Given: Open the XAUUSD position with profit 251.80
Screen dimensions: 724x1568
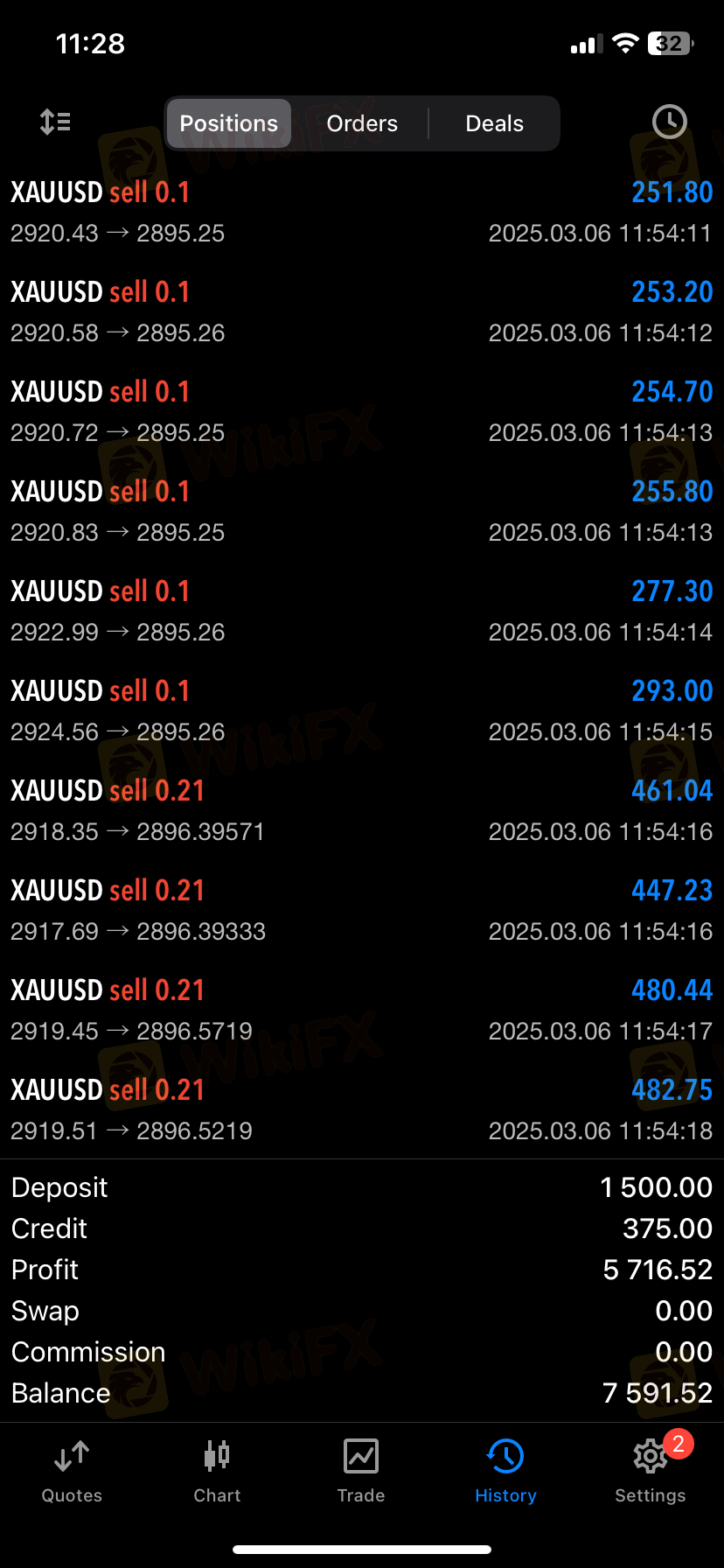Looking at the screenshot, I should (x=362, y=213).
